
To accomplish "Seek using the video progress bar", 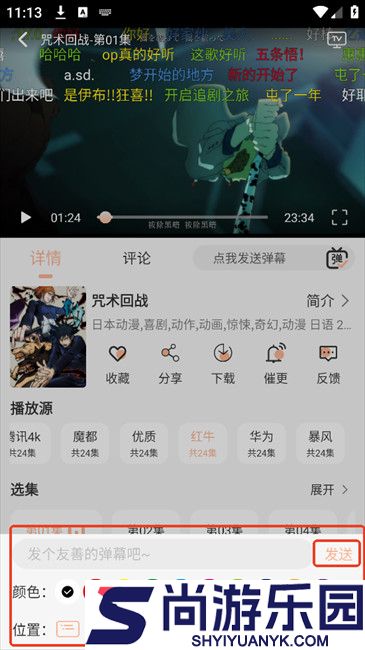I will (182, 217).
